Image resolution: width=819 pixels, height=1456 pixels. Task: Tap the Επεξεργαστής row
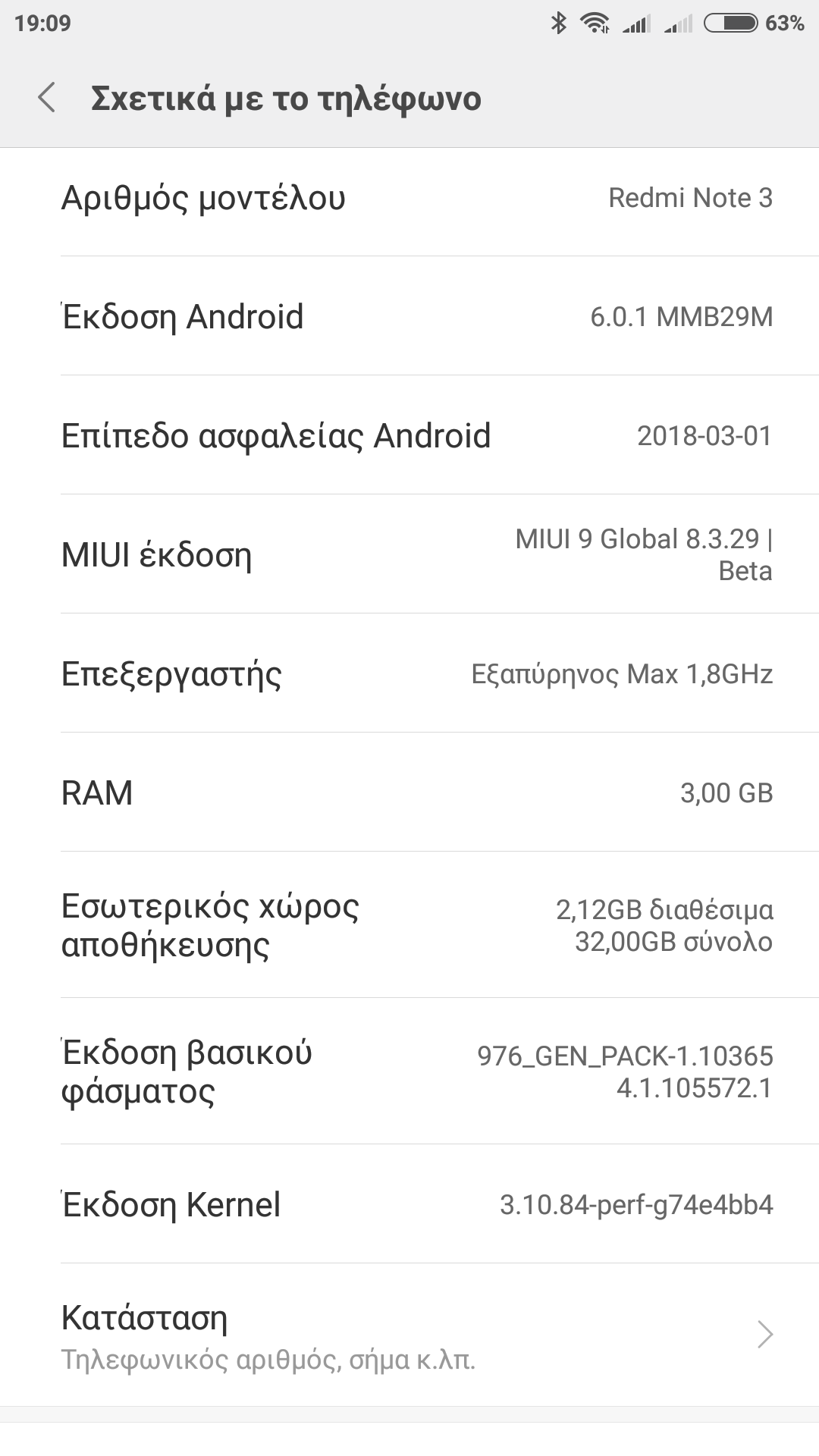pyautogui.click(x=409, y=673)
